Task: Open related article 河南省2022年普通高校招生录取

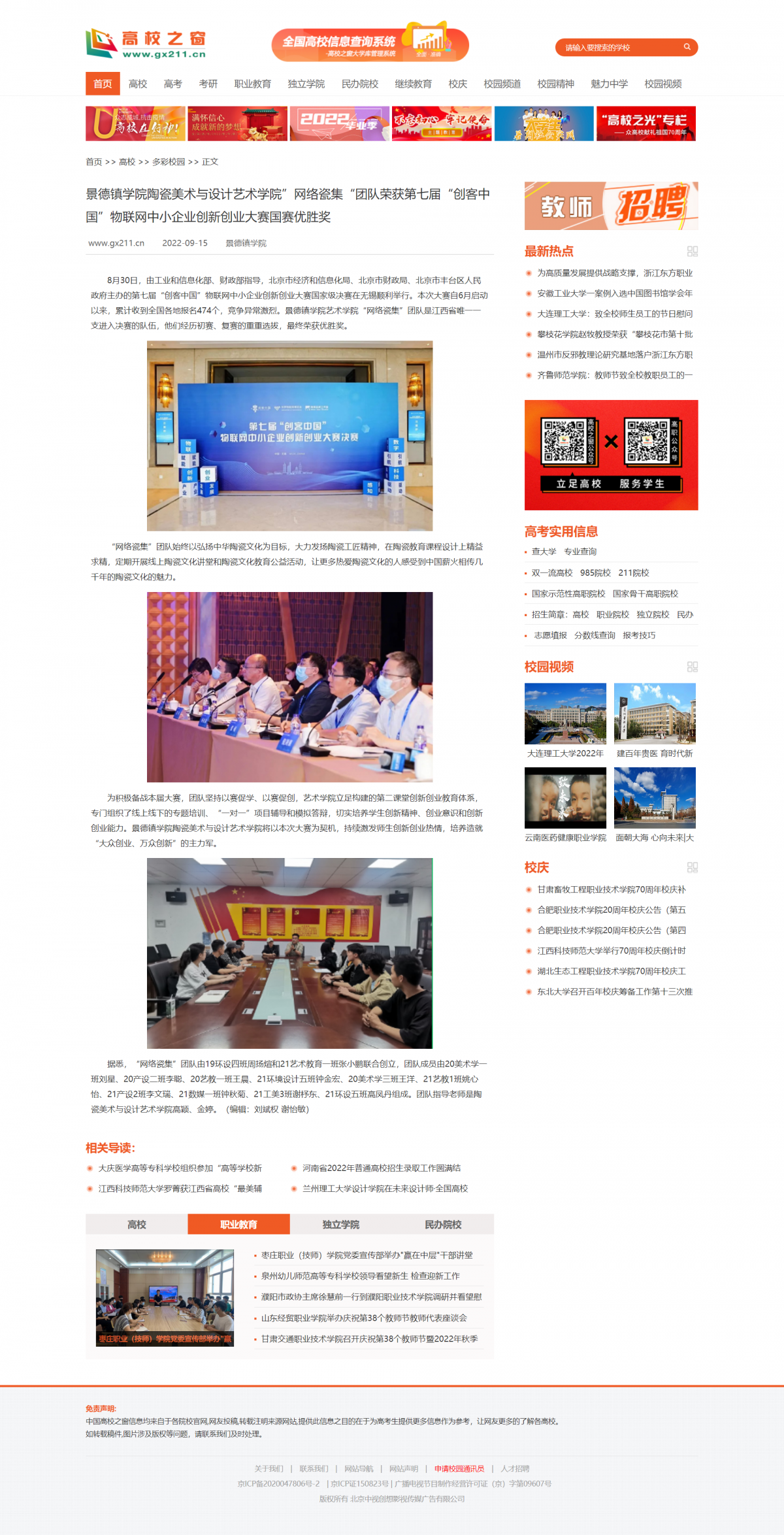Action: tap(381, 1168)
